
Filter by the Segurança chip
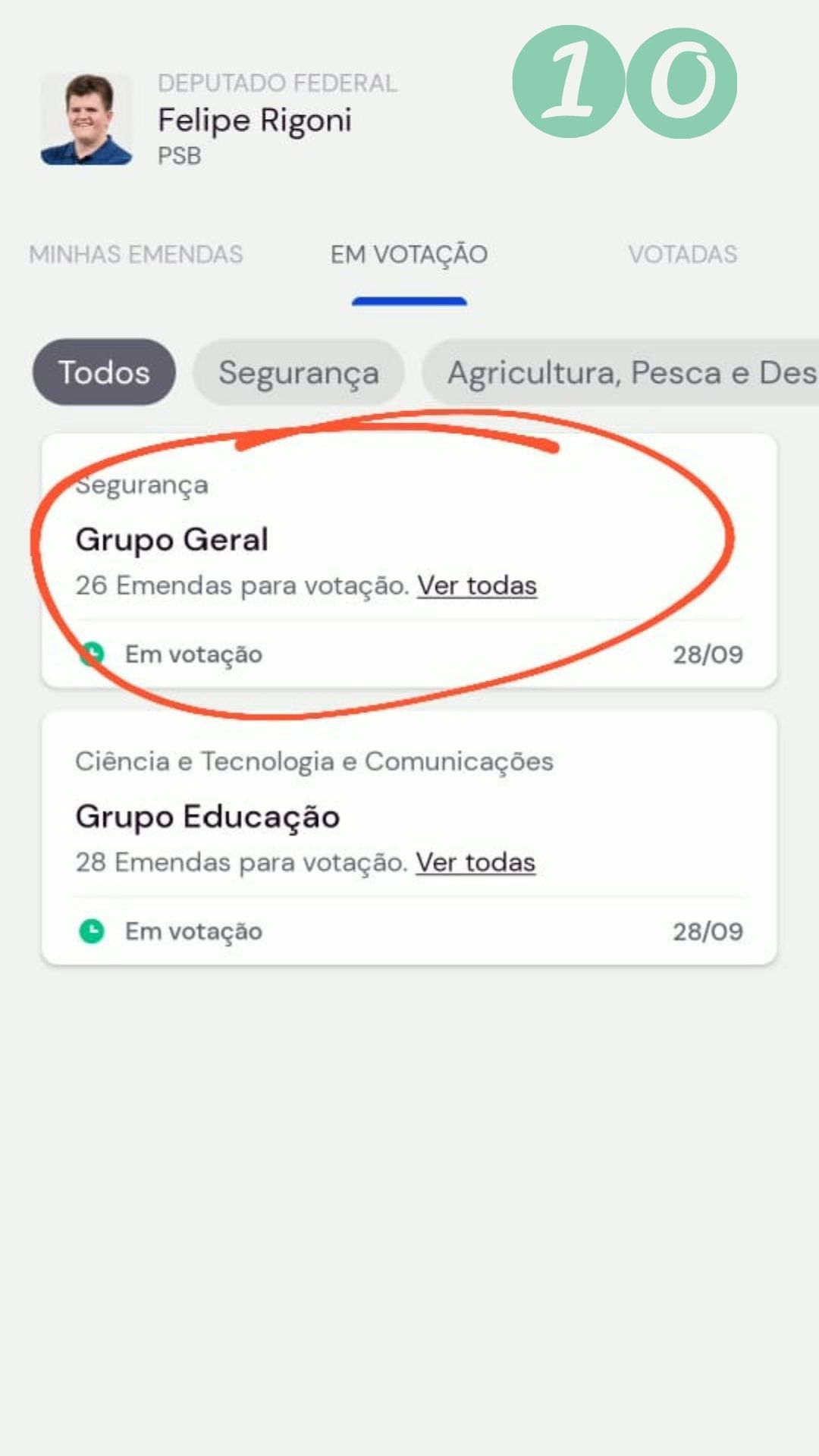[299, 372]
